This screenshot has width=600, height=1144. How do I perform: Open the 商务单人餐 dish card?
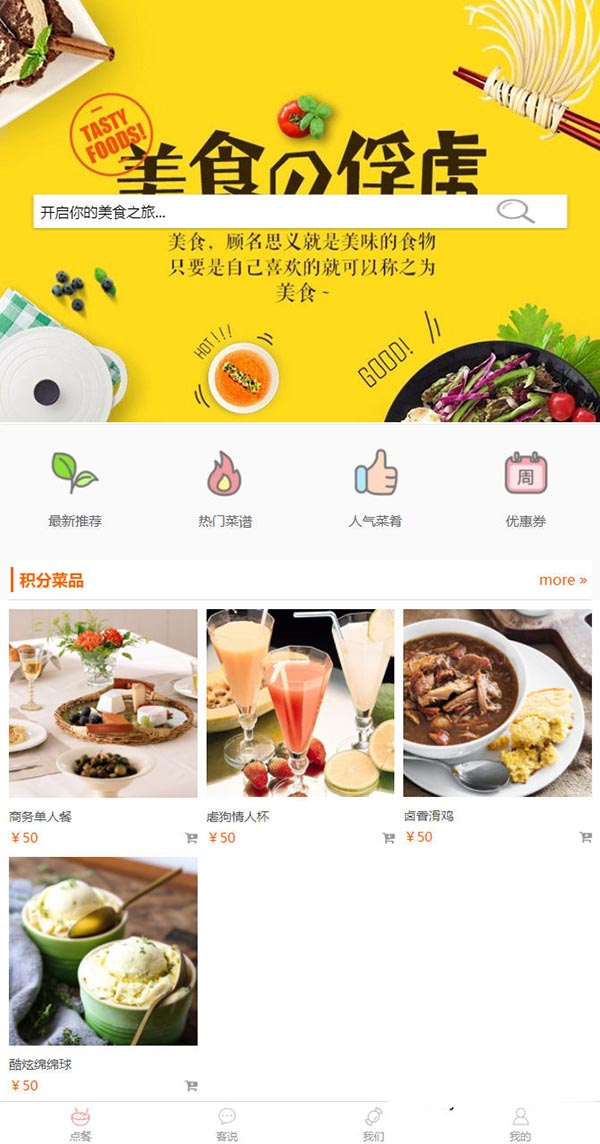click(103, 703)
